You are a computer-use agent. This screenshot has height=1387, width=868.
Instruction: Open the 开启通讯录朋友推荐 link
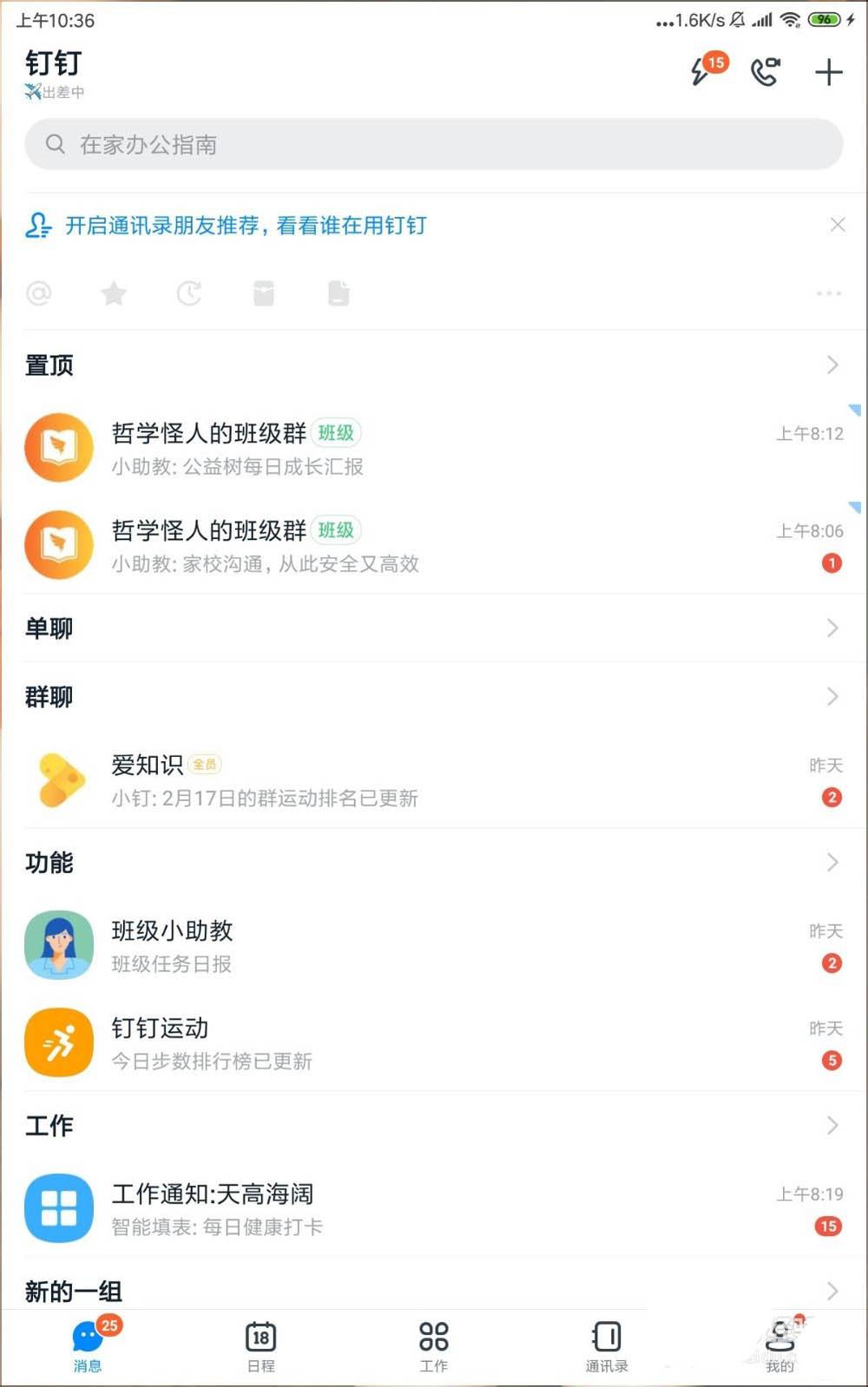point(246,226)
